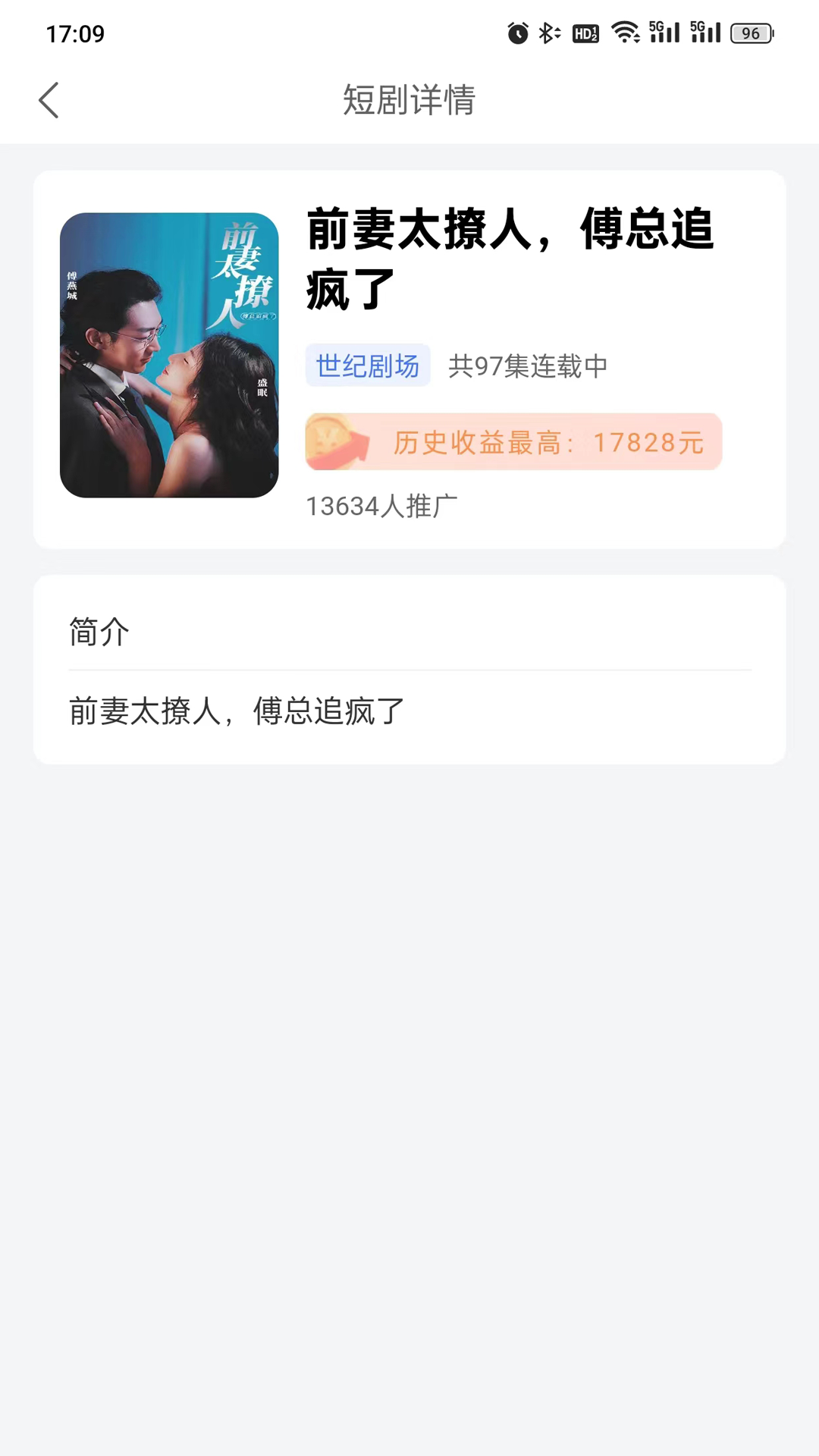Expand the drama info card

point(409,358)
